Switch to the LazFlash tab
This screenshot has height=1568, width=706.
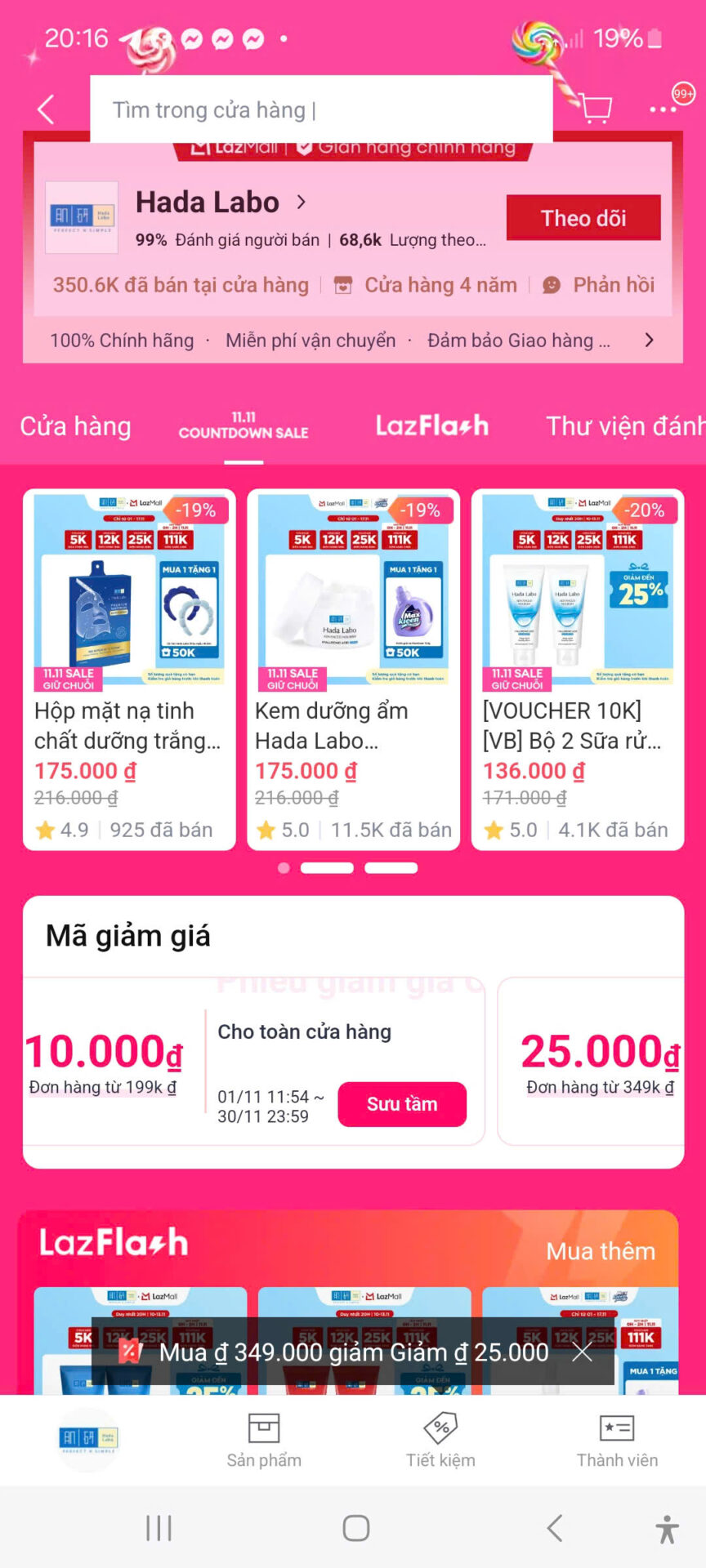[431, 426]
